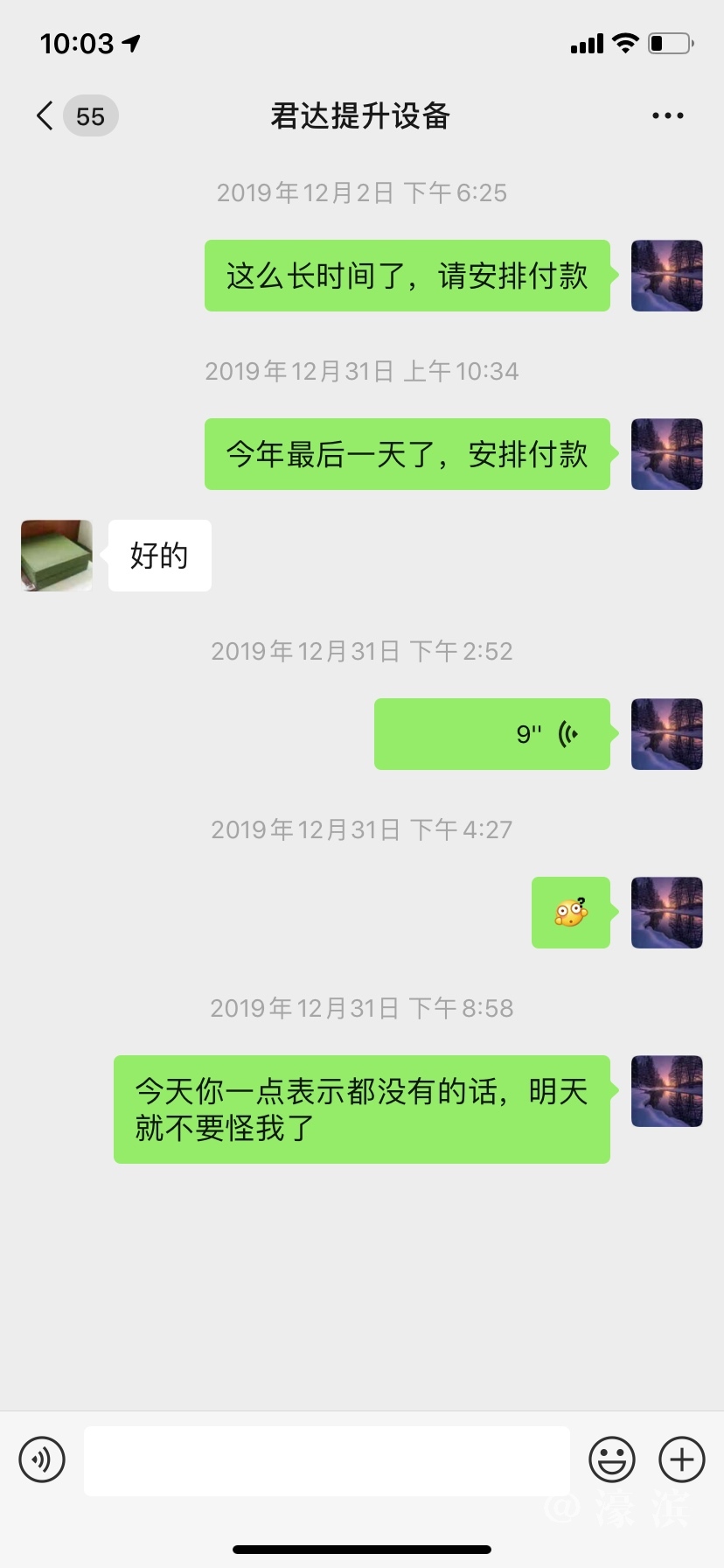Go back to the chat list
This screenshot has width=724, height=1568.
pos(45,115)
